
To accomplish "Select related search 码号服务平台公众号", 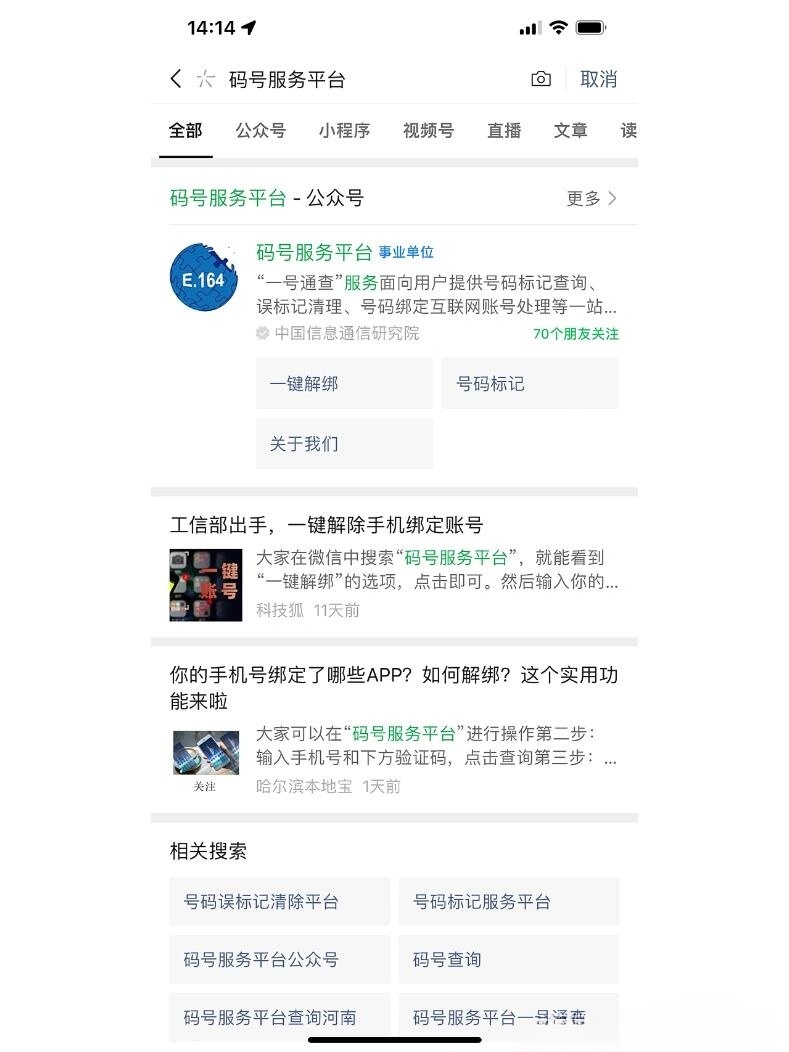I will (x=279, y=960).
